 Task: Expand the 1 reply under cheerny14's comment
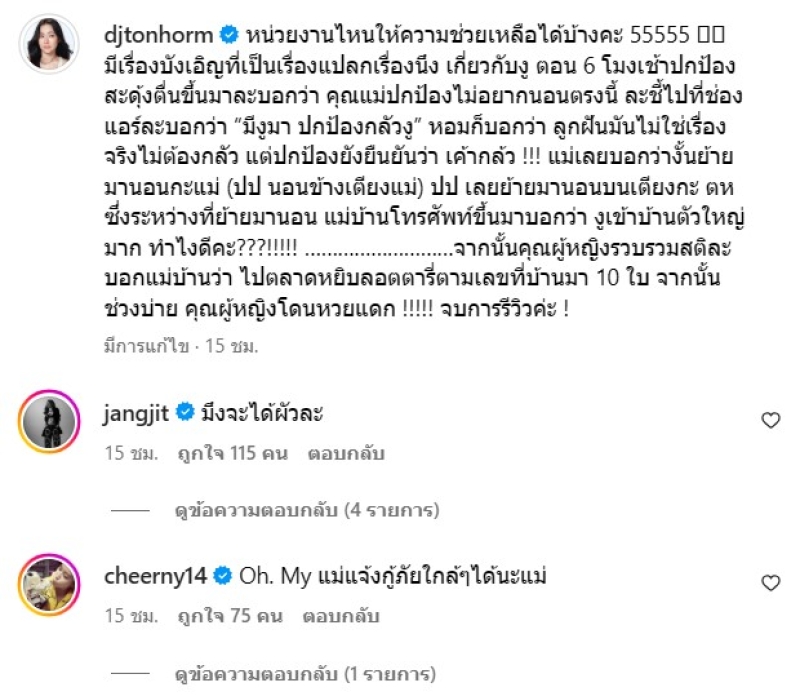[x=306, y=672]
